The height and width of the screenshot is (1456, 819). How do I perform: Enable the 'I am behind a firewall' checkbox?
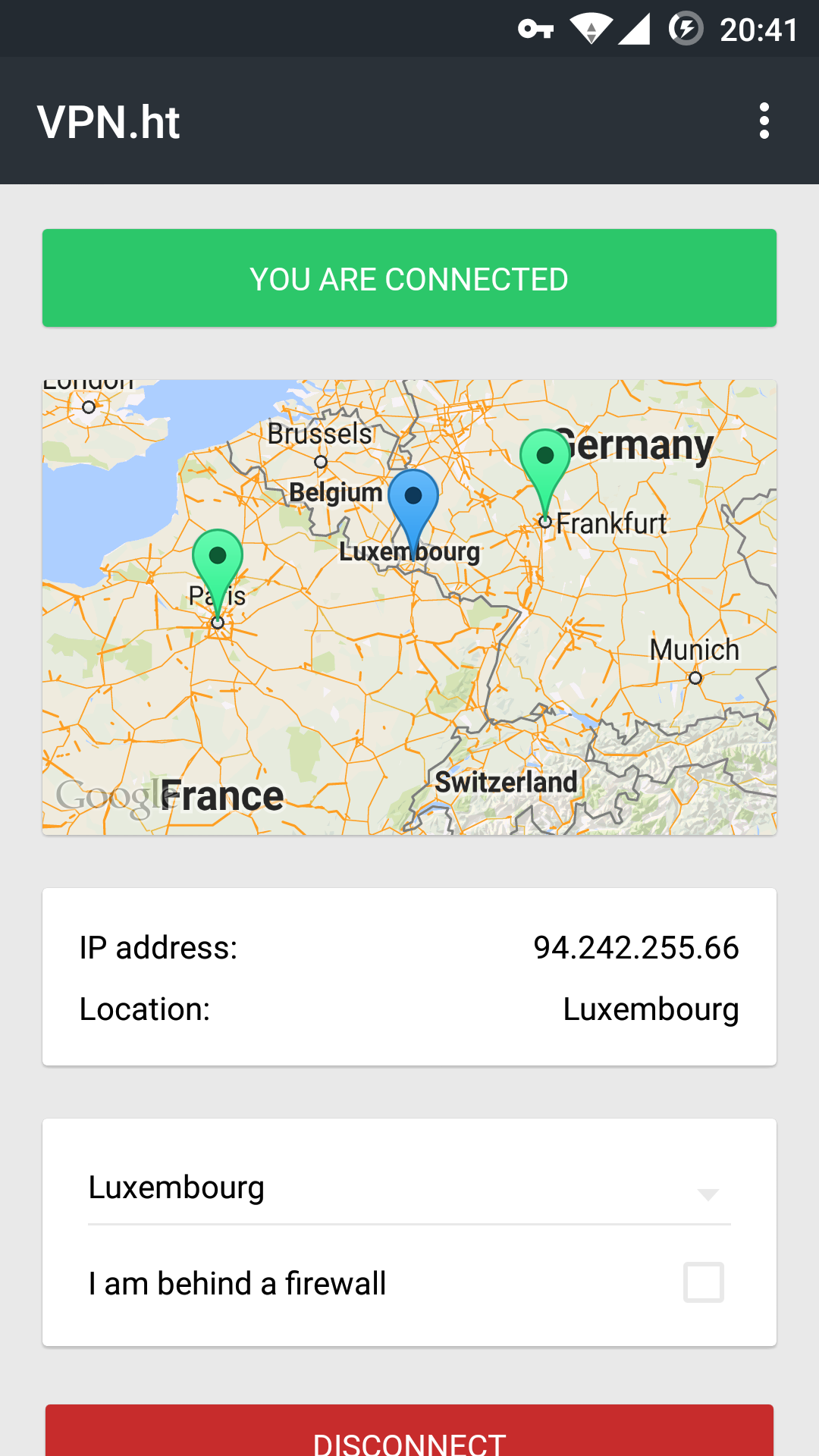[x=702, y=1282]
